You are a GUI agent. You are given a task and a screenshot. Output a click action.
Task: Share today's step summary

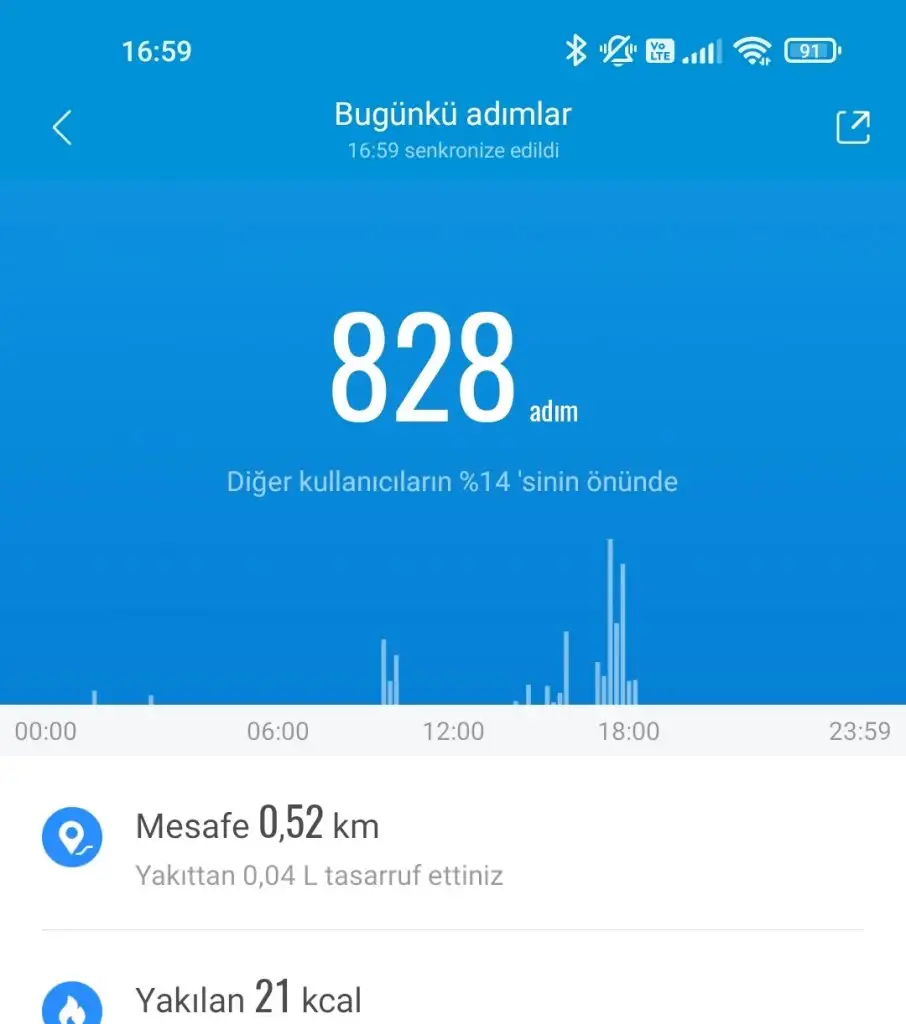point(852,128)
